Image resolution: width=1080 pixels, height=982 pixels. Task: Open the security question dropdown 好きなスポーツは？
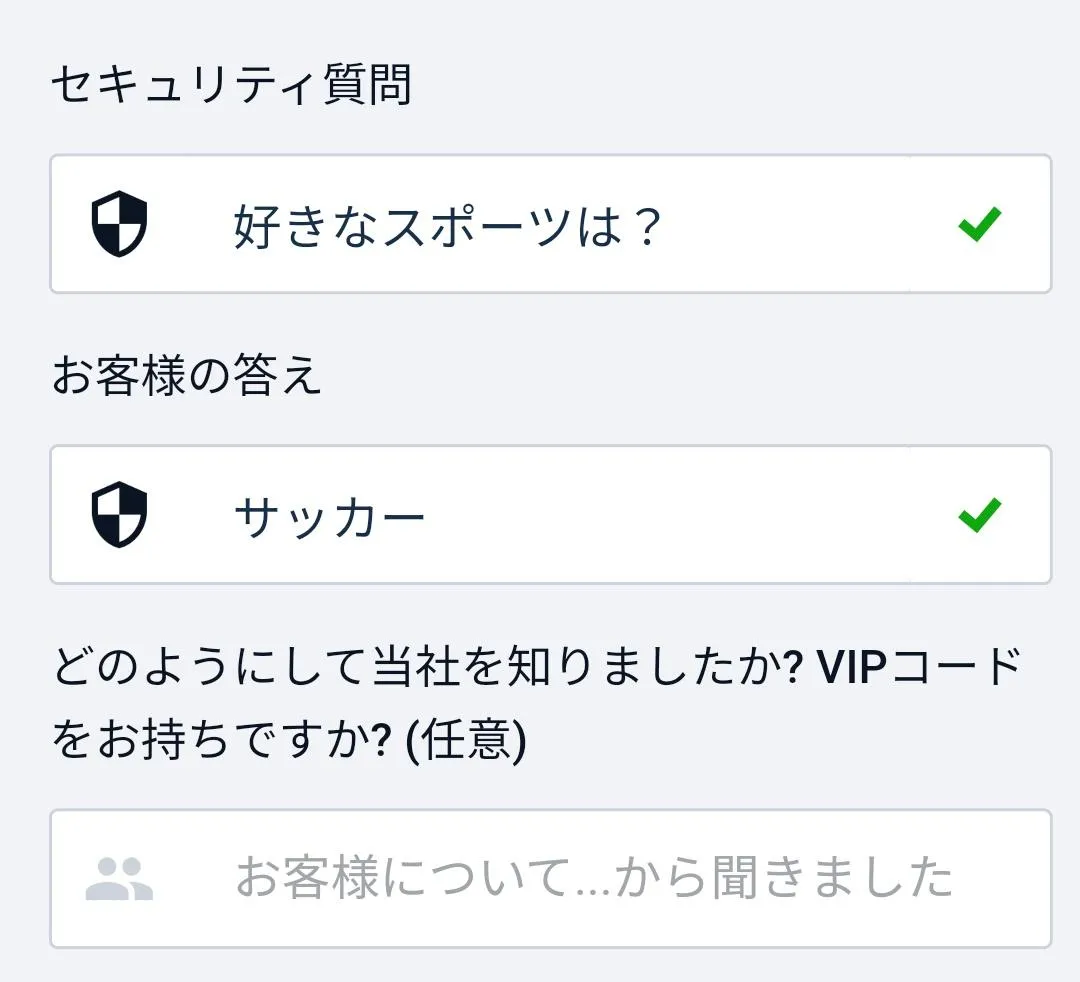point(550,225)
